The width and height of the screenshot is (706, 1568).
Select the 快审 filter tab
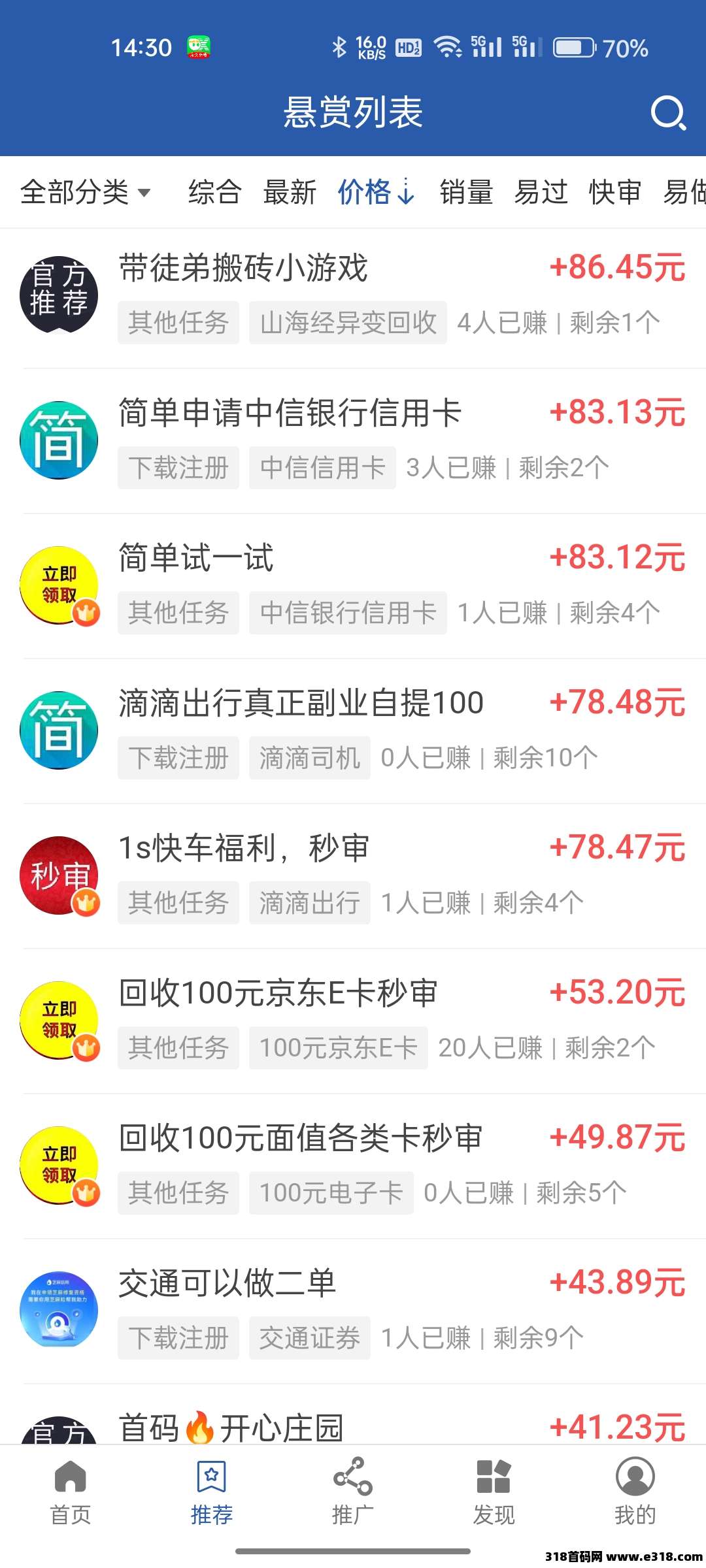615,191
